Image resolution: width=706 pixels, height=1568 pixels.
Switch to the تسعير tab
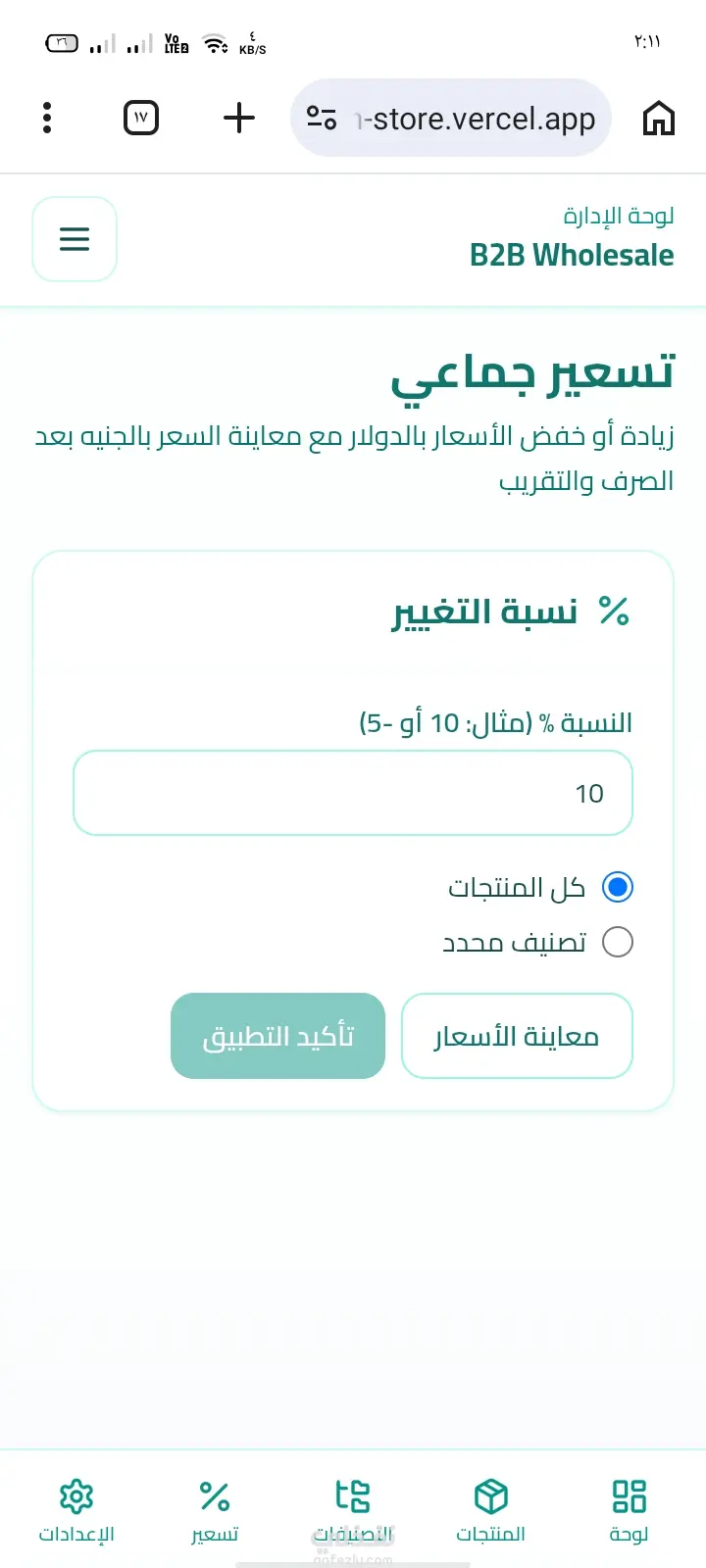[x=215, y=1510]
